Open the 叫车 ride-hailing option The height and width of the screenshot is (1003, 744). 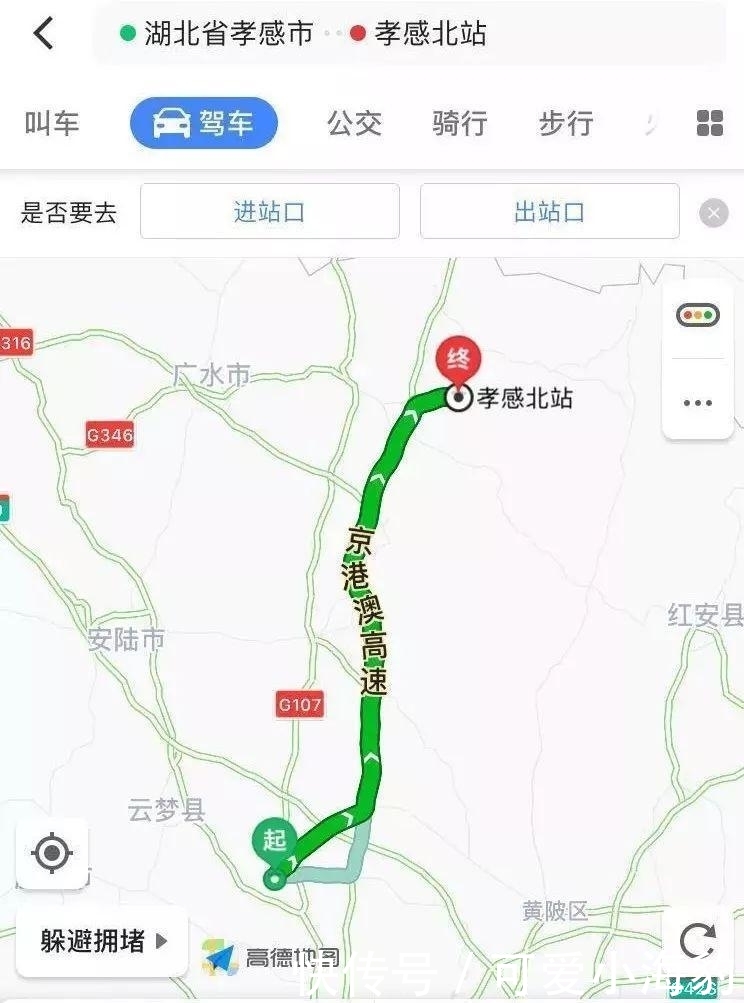(52, 123)
